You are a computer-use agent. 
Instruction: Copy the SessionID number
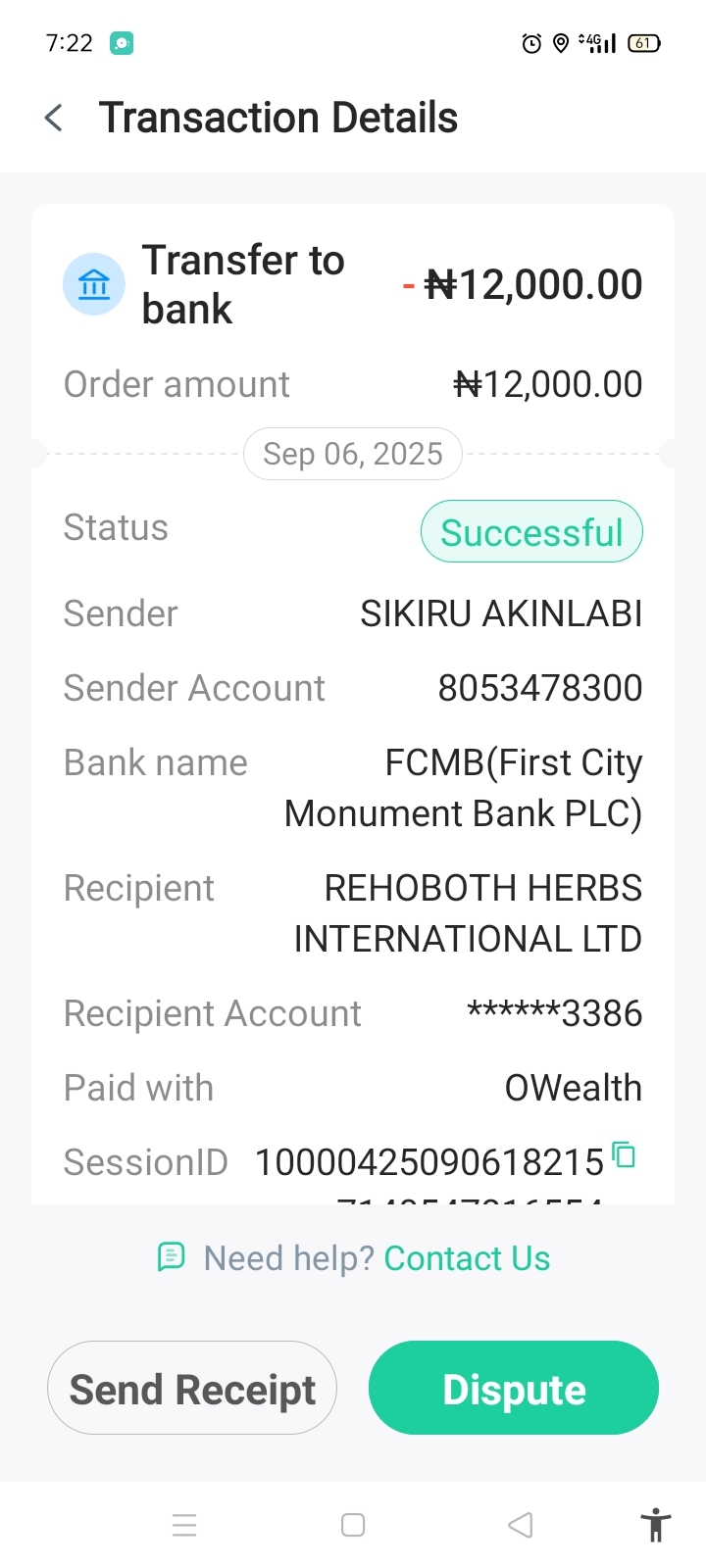[624, 1155]
